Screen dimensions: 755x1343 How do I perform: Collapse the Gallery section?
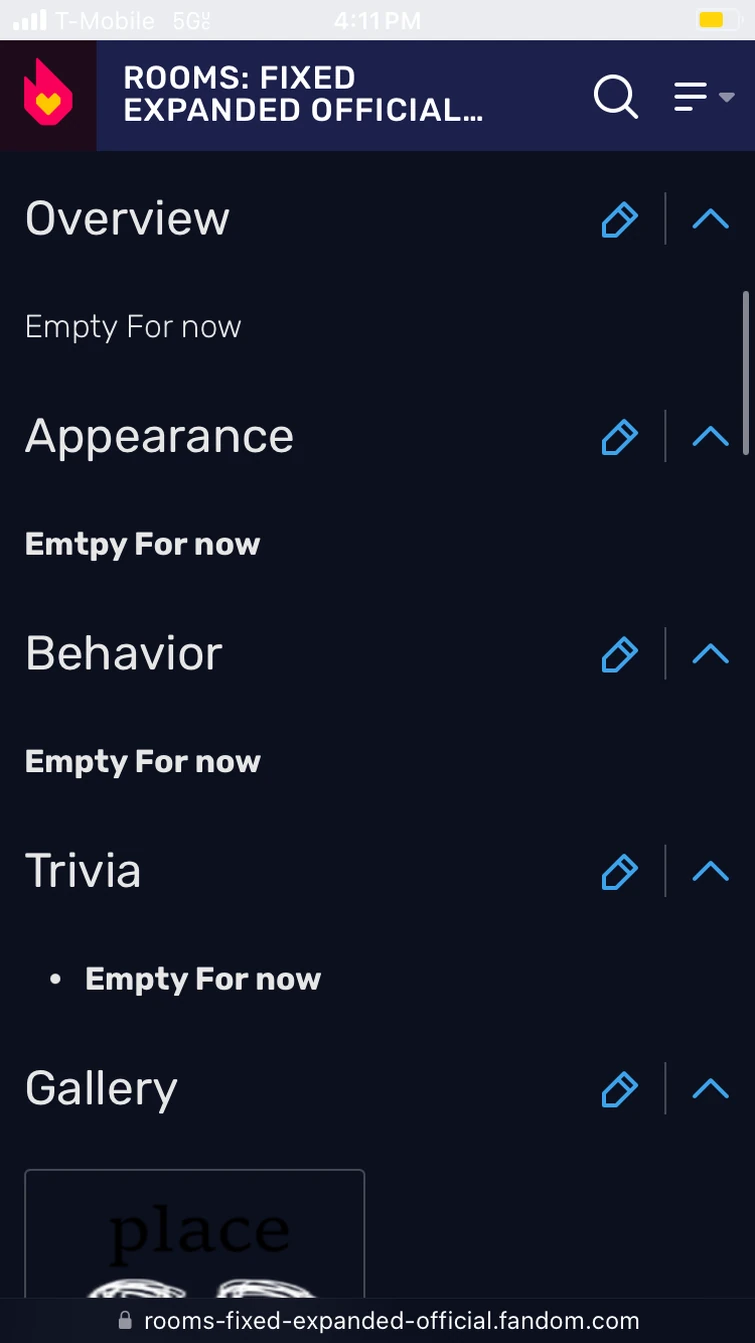pos(709,1089)
